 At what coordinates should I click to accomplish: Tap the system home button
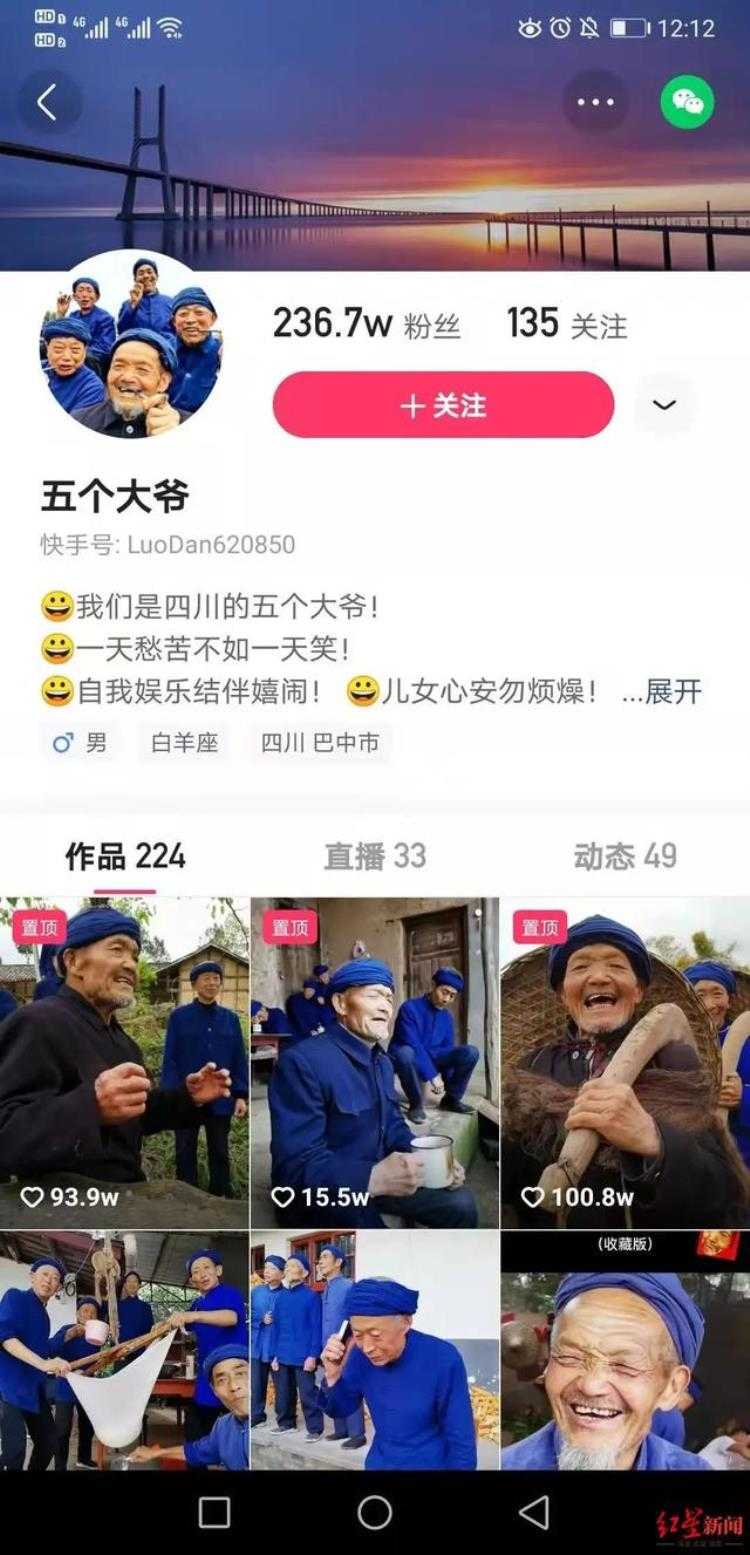click(375, 1513)
